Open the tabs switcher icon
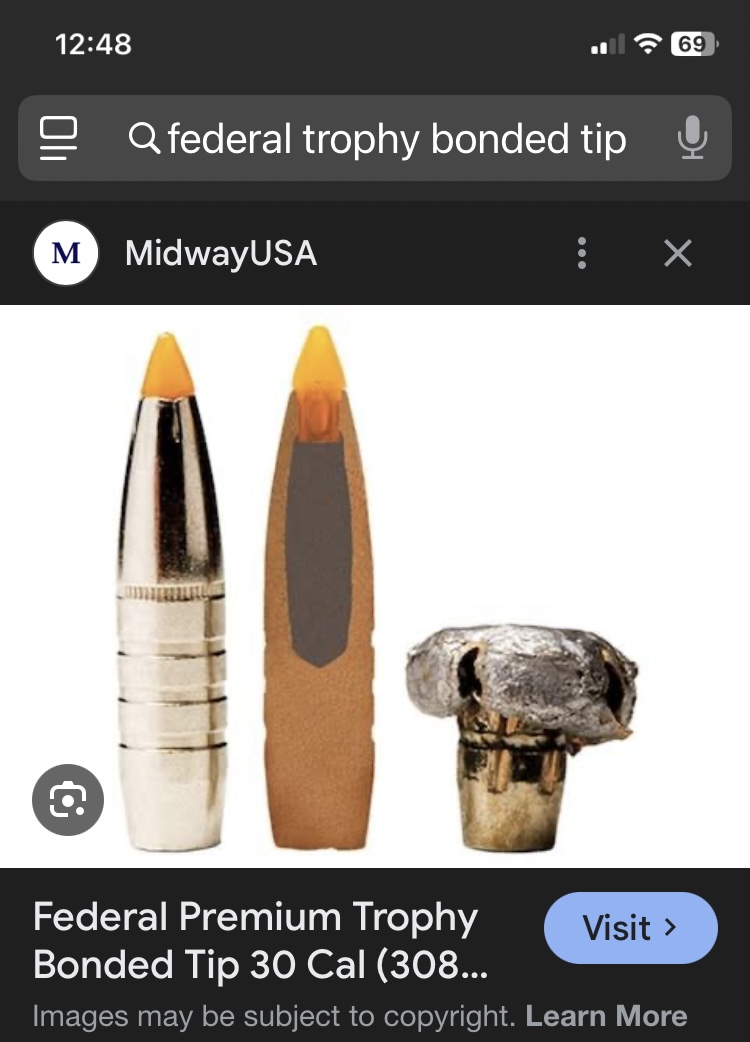750x1042 pixels. pos(59,138)
